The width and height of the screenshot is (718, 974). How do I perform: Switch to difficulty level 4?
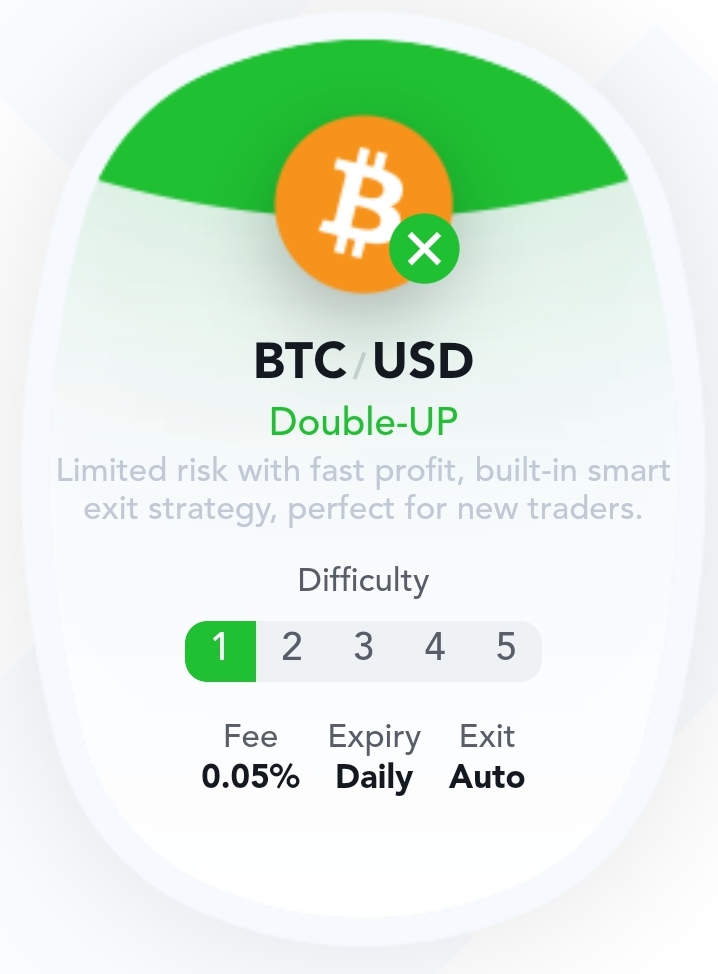pyautogui.click(x=434, y=650)
